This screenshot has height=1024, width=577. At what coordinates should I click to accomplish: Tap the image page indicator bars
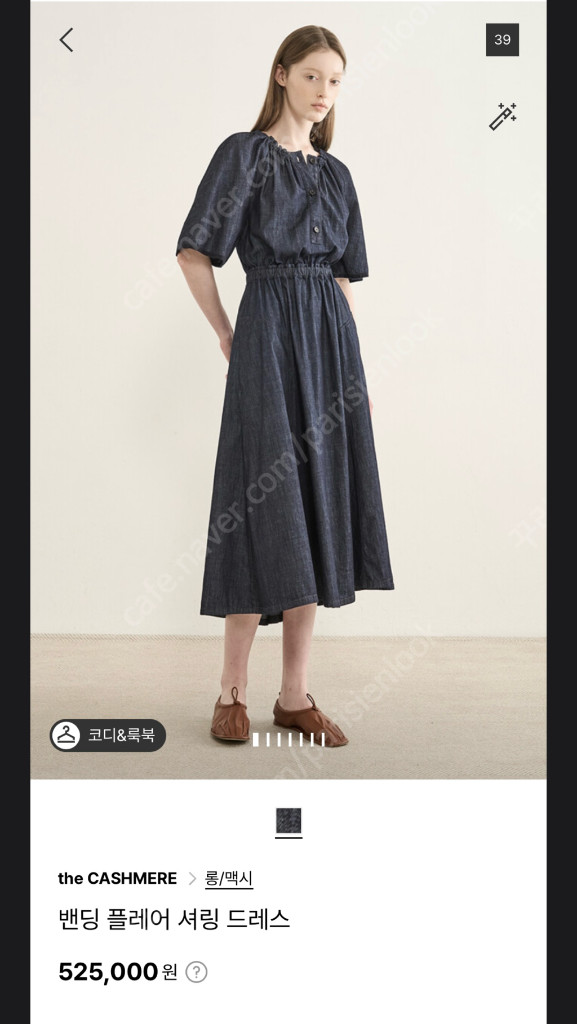click(x=288, y=739)
